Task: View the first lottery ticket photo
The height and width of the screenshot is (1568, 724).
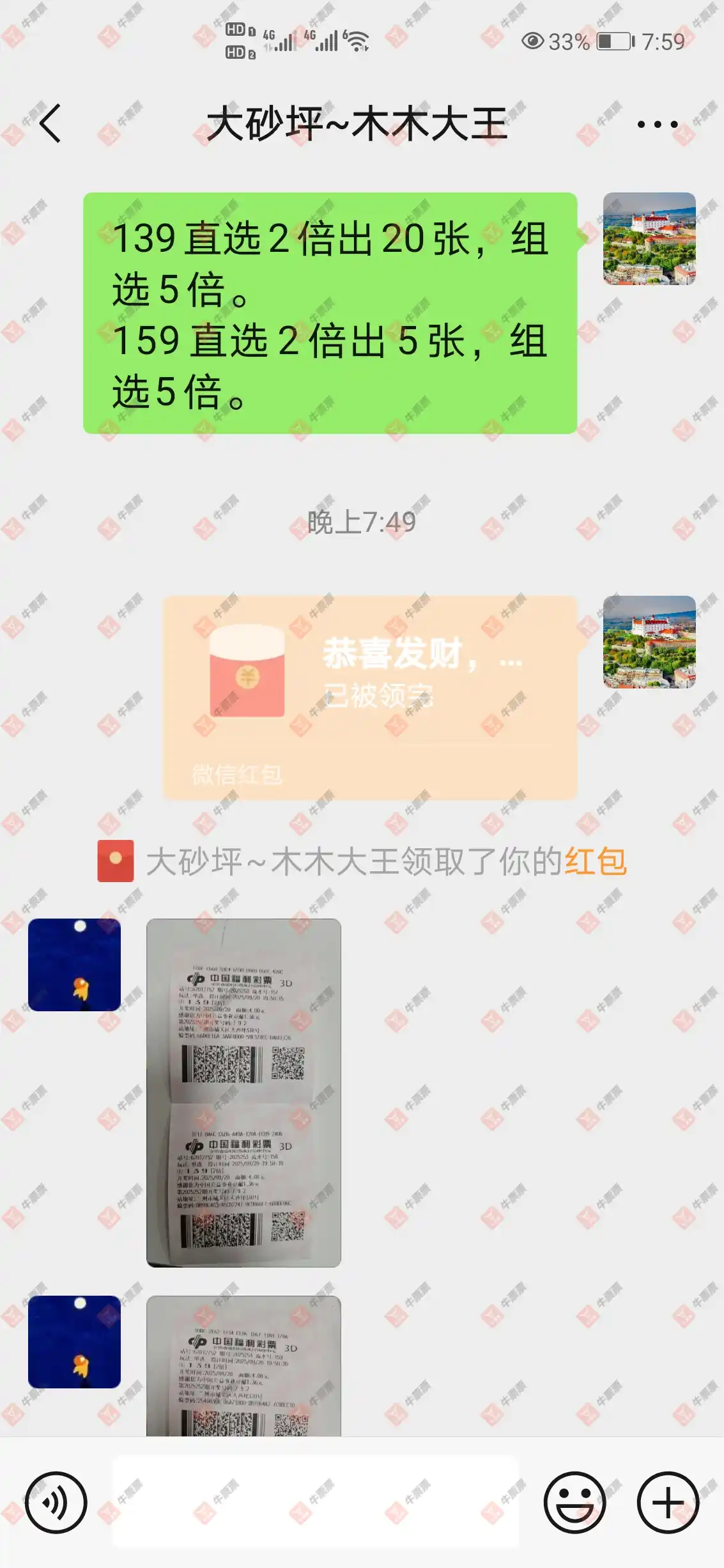Action: pos(243,1092)
